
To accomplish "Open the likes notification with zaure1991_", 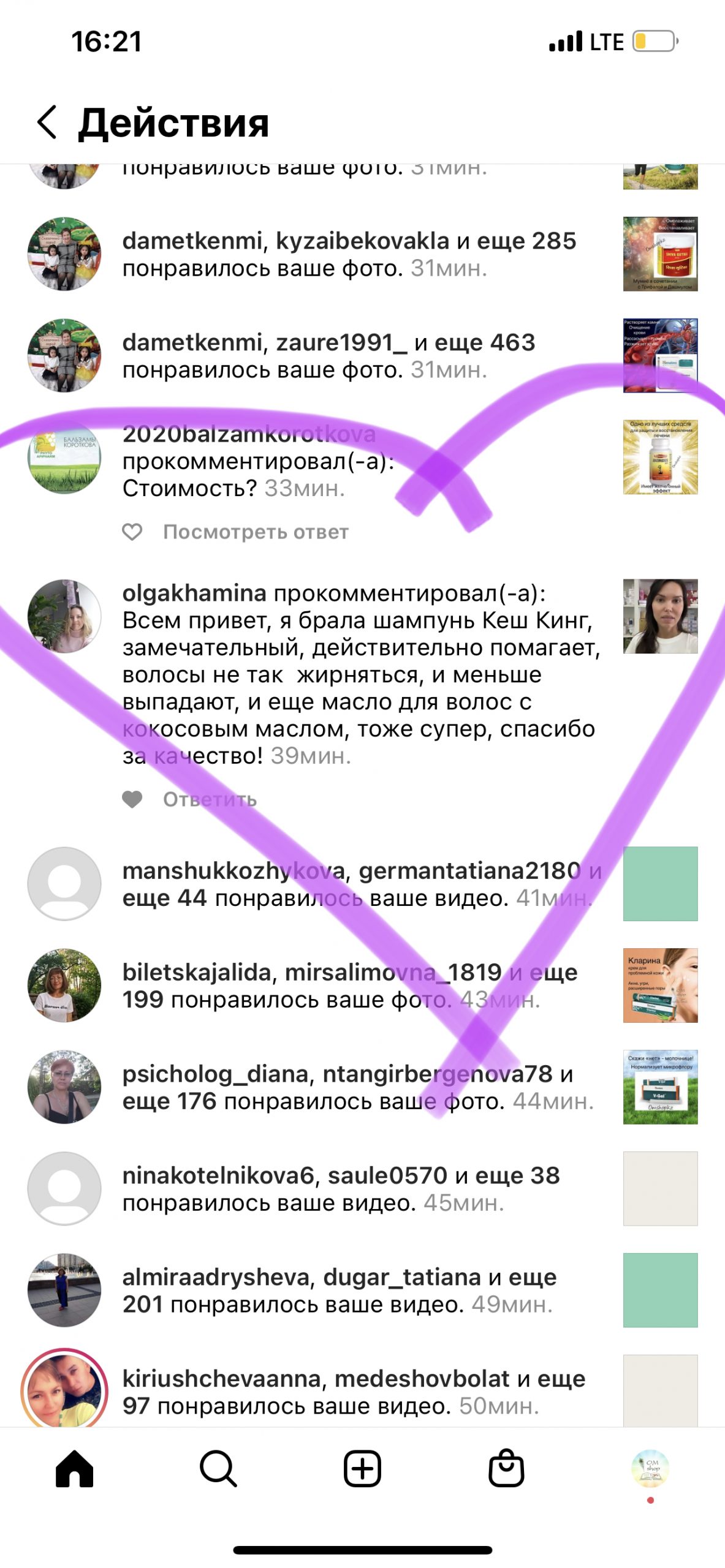I will pos(328,356).
